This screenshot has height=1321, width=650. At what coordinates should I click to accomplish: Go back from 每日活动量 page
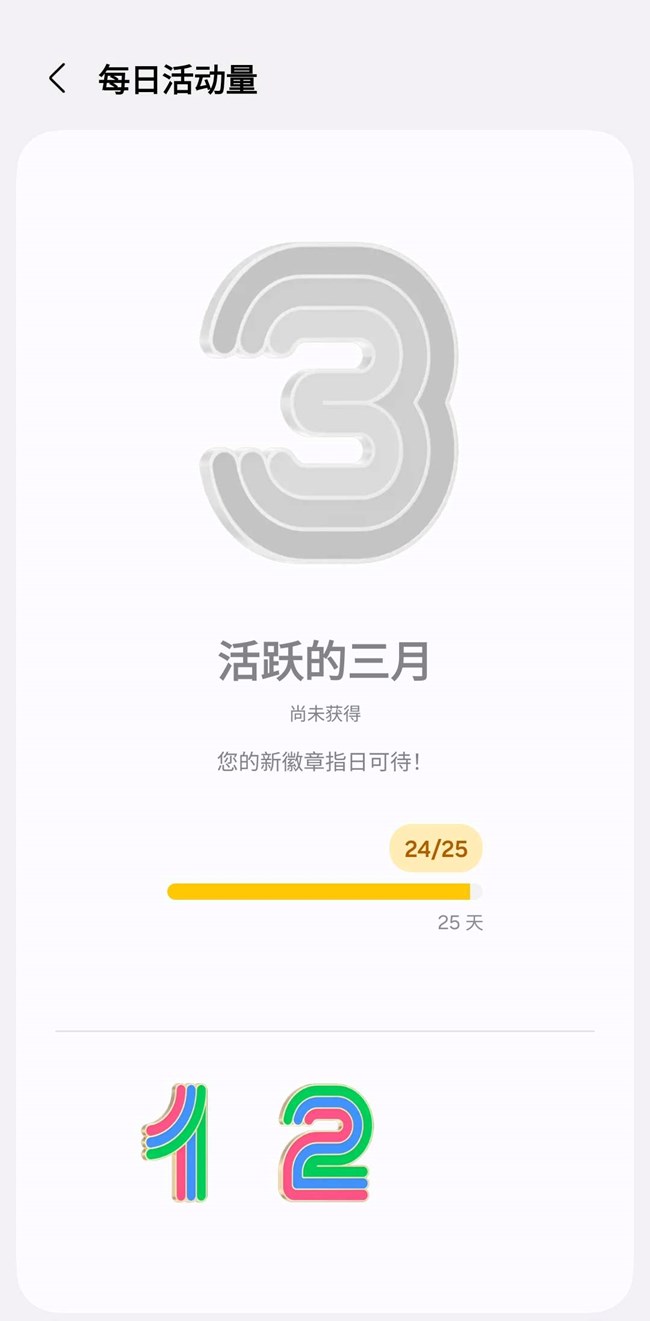(58, 79)
